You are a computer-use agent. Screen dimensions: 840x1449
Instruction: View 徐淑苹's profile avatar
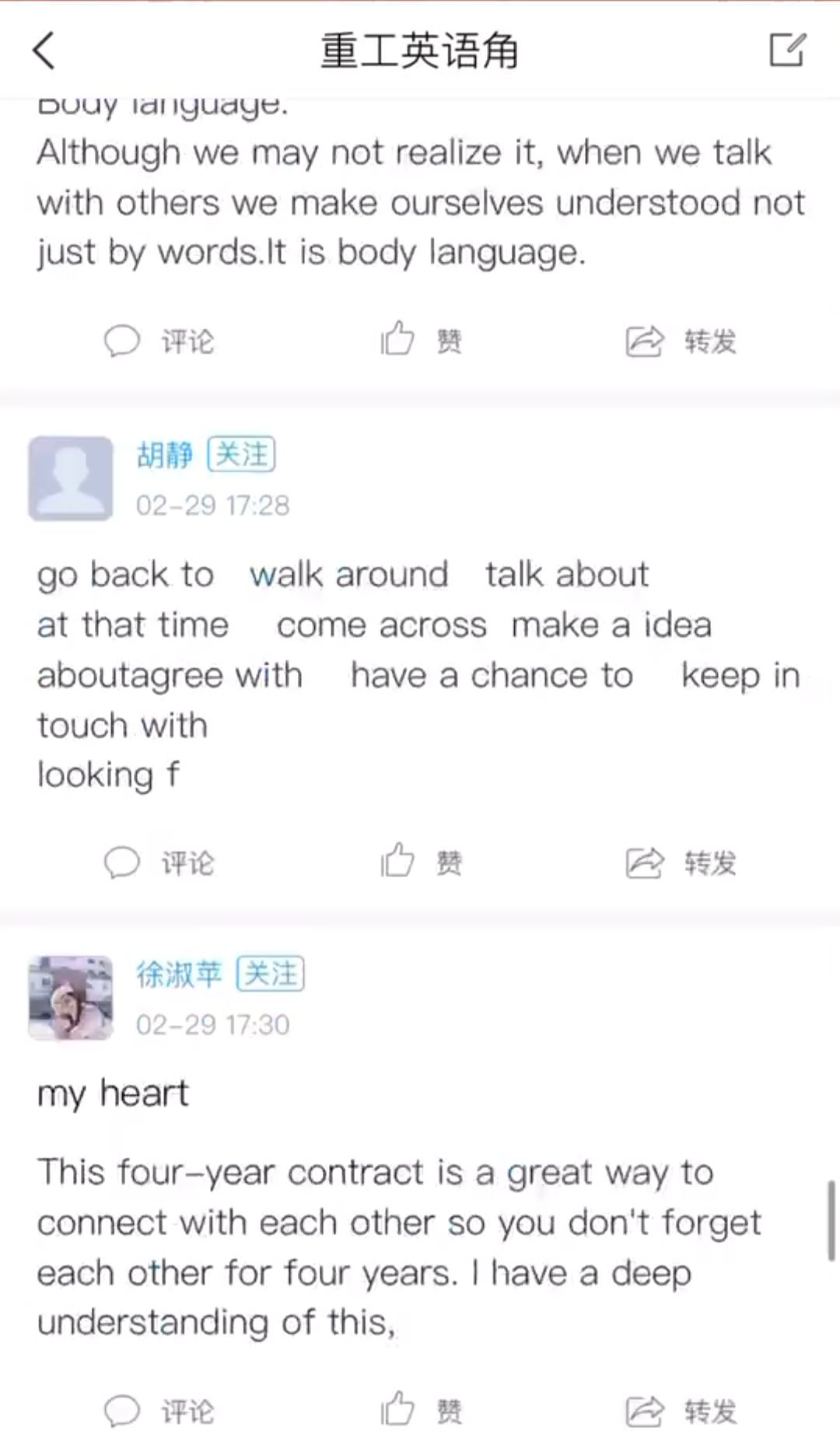(71, 998)
